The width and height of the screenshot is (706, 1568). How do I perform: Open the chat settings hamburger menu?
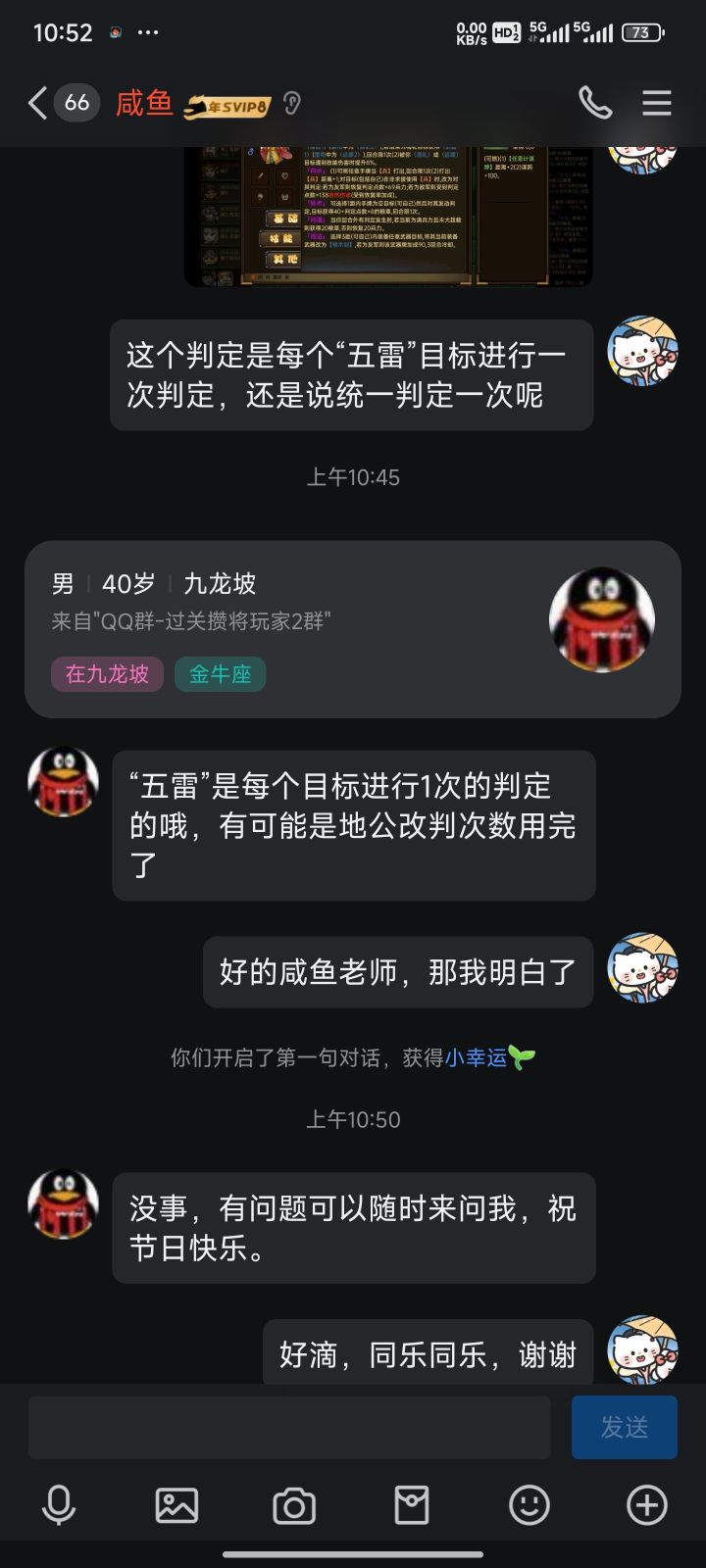tap(656, 103)
